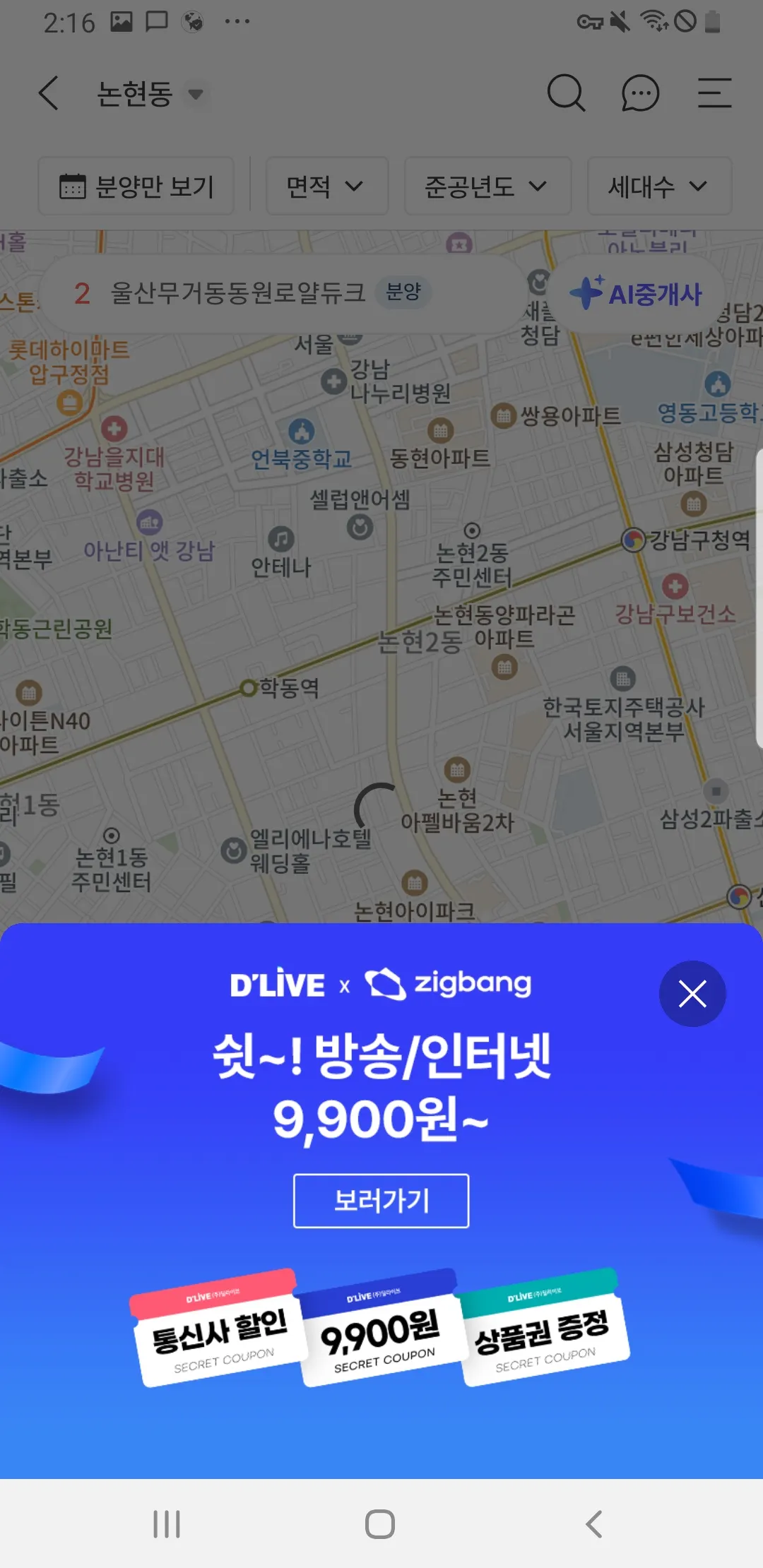
Task: Close the D'LIVE promotion popup
Action: pos(692,993)
